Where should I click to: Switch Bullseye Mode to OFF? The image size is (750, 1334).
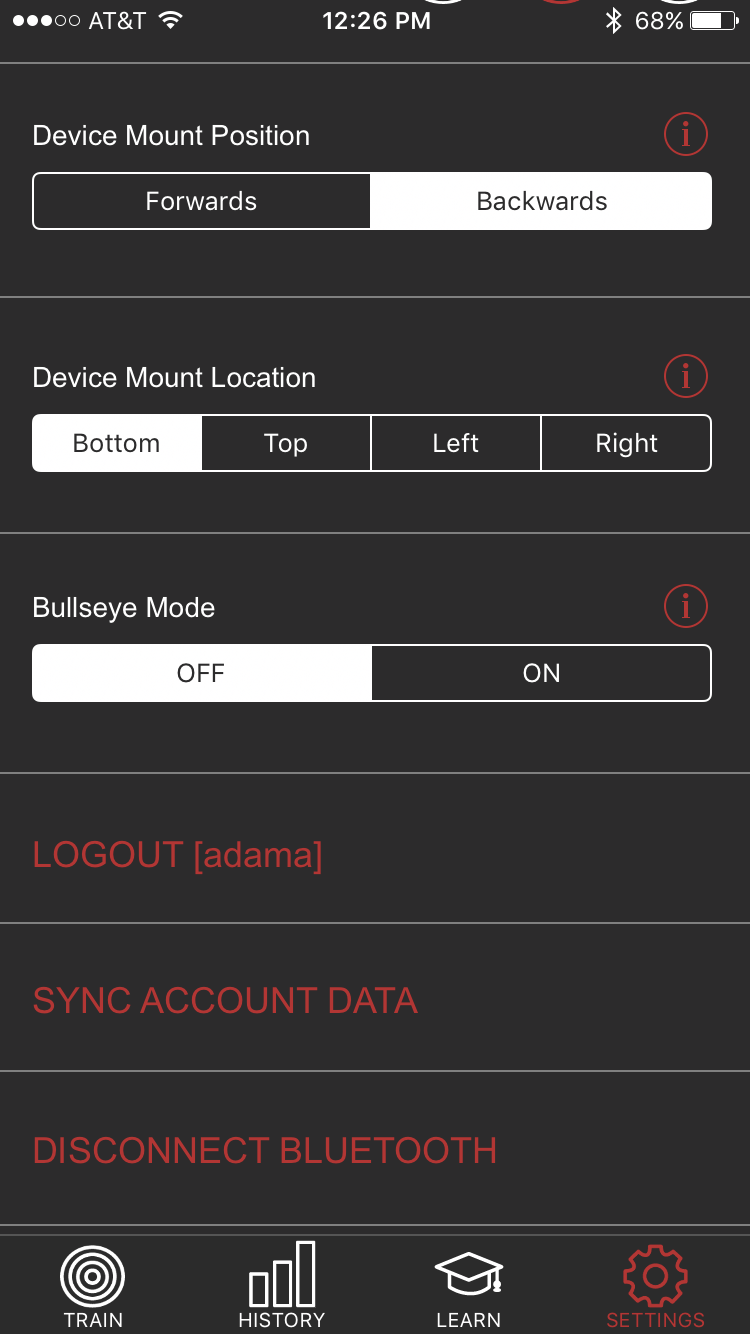click(201, 673)
